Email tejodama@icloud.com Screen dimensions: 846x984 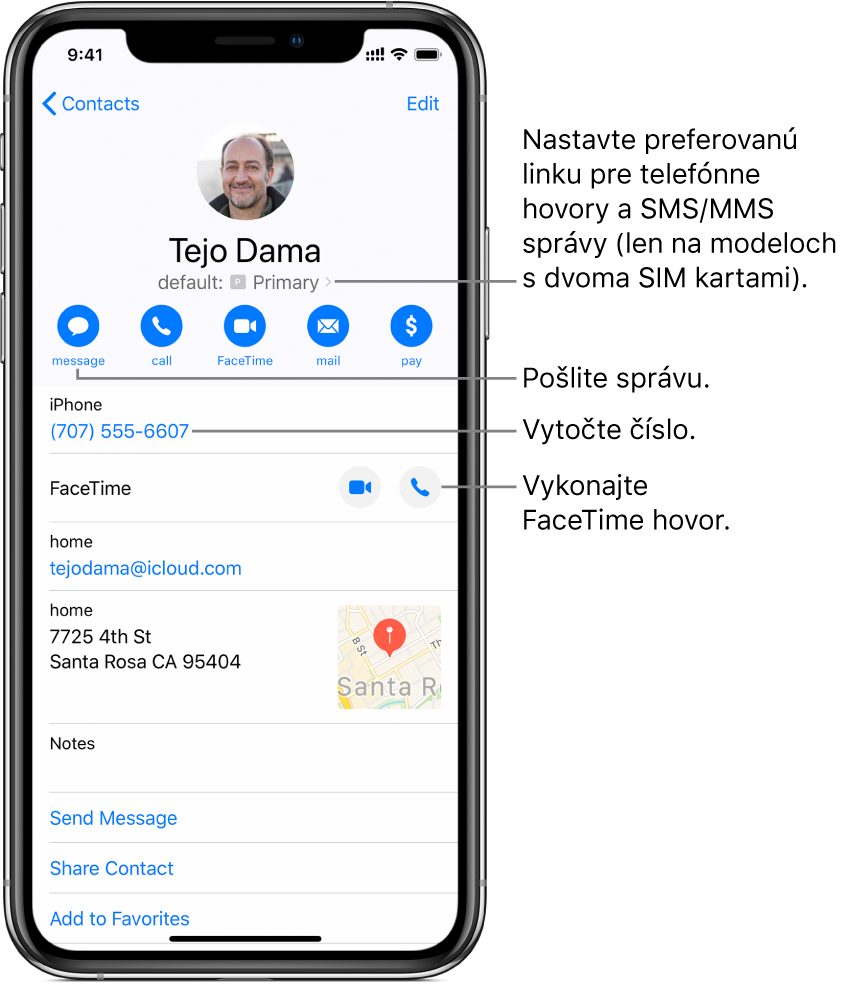point(146,569)
